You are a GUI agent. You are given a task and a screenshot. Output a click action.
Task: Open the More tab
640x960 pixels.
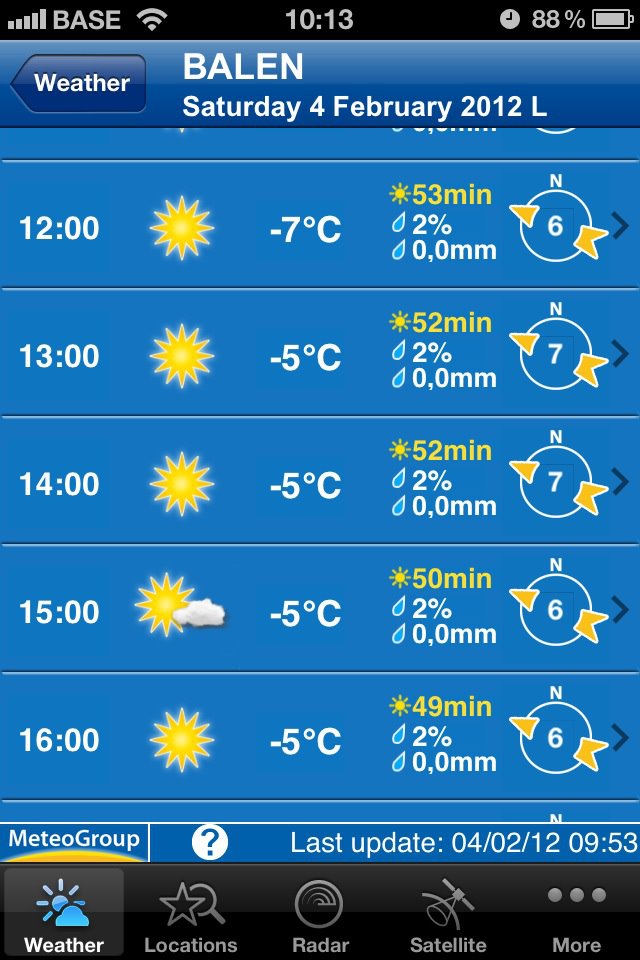click(x=577, y=914)
